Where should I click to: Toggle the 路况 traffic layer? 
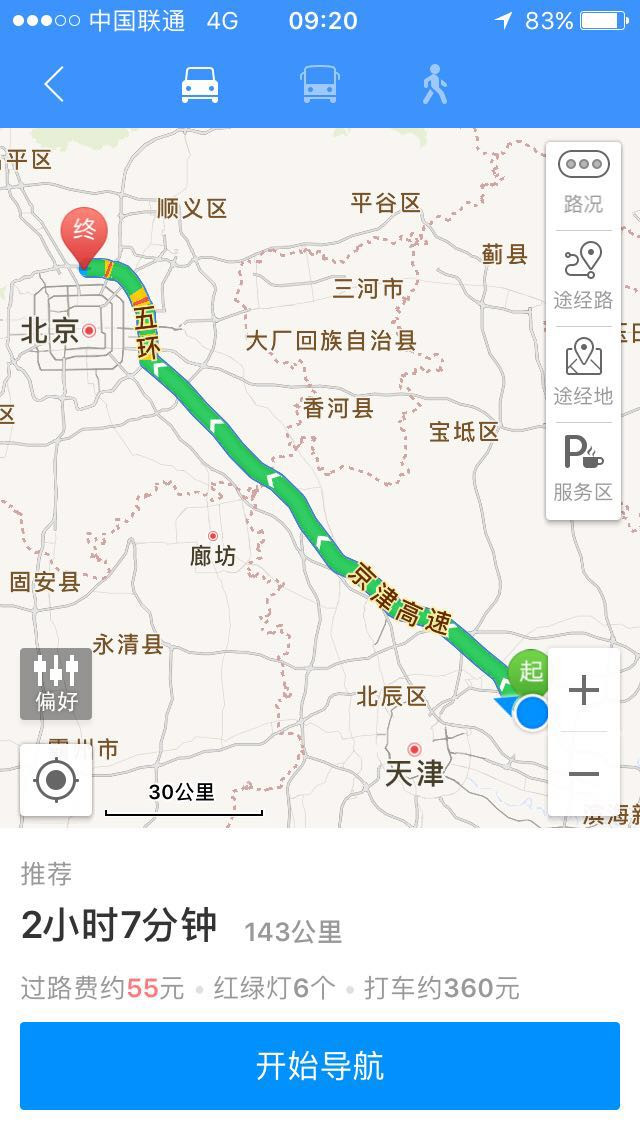[x=583, y=184]
